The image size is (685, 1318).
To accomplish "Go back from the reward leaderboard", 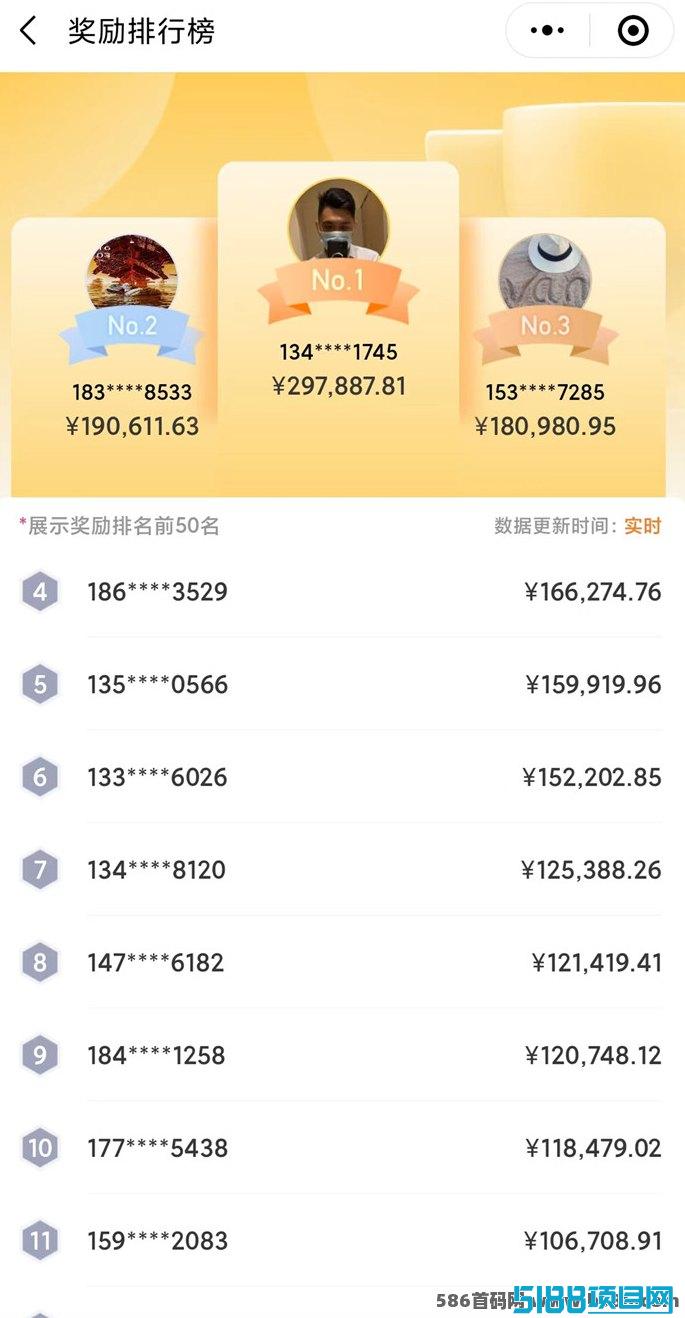I will point(28,31).
